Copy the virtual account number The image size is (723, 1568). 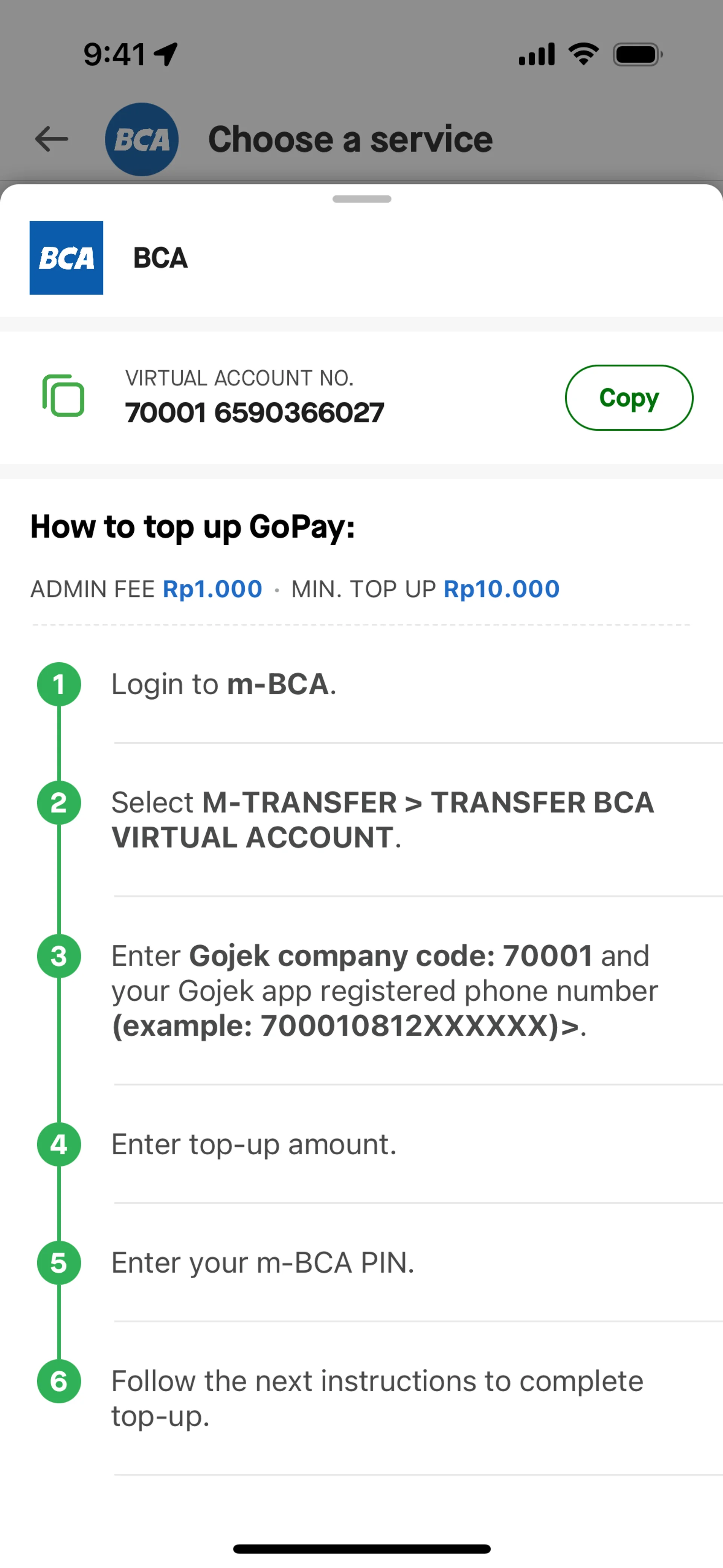[628, 397]
